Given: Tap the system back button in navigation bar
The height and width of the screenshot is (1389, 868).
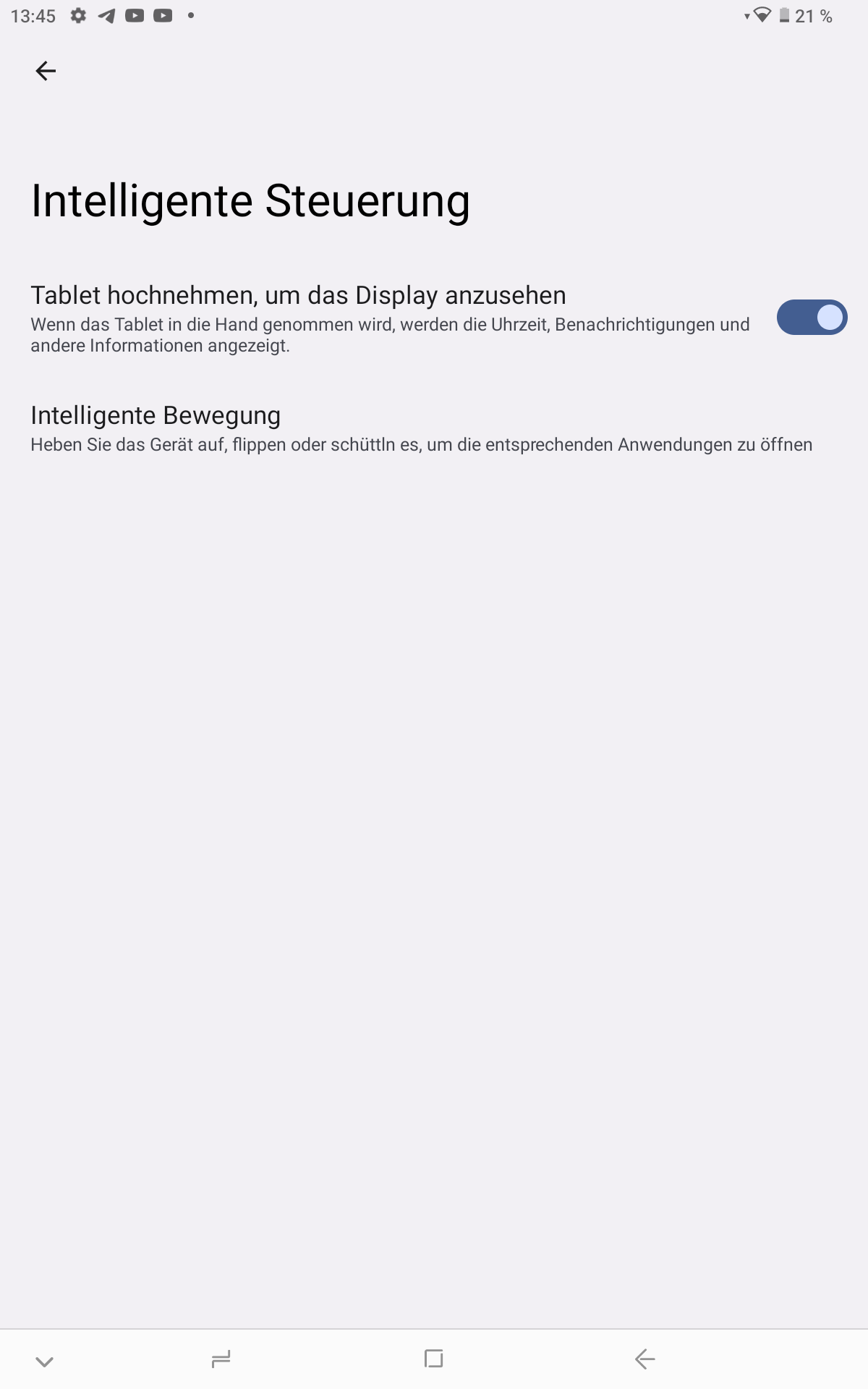Looking at the screenshot, I should coord(644,1359).
